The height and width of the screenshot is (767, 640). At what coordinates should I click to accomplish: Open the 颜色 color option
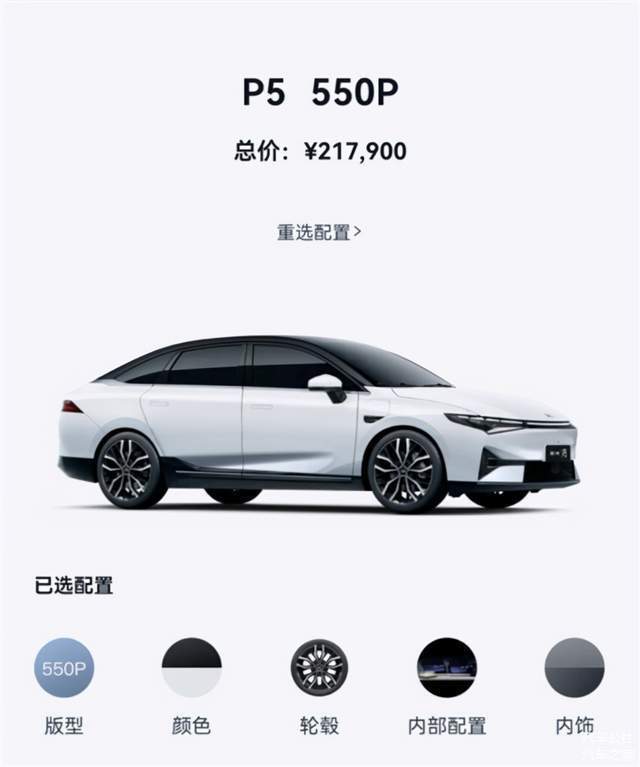(x=191, y=668)
